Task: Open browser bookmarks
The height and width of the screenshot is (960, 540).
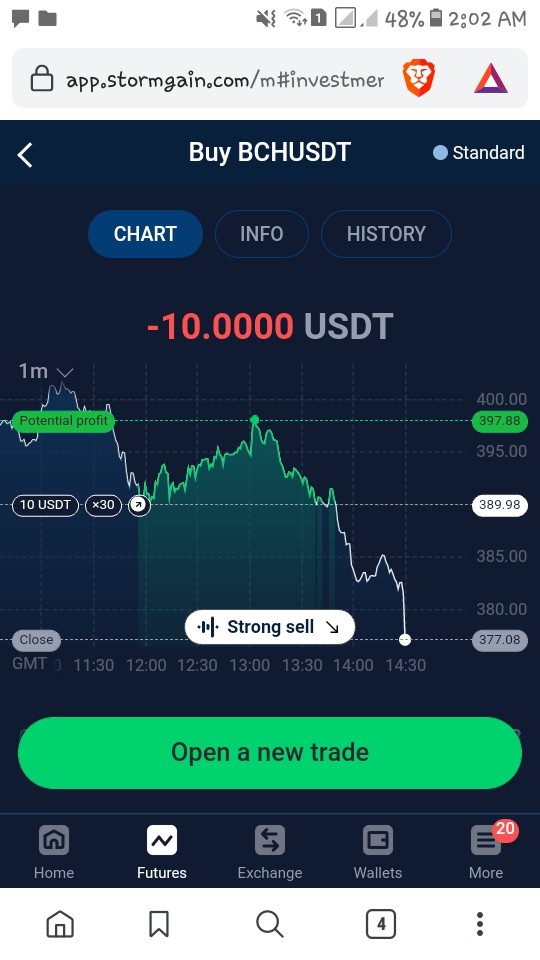Action: (x=159, y=923)
